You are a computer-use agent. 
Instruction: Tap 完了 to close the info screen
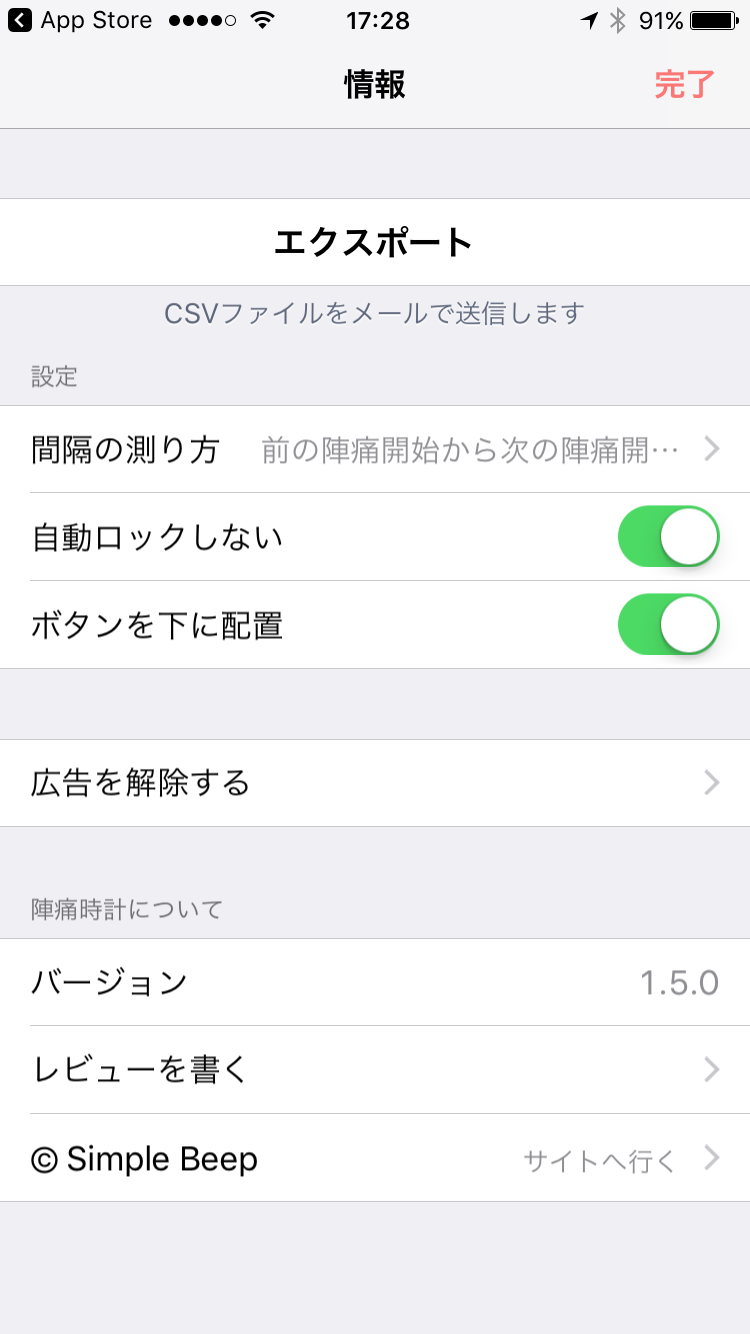(x=685, y=85)
